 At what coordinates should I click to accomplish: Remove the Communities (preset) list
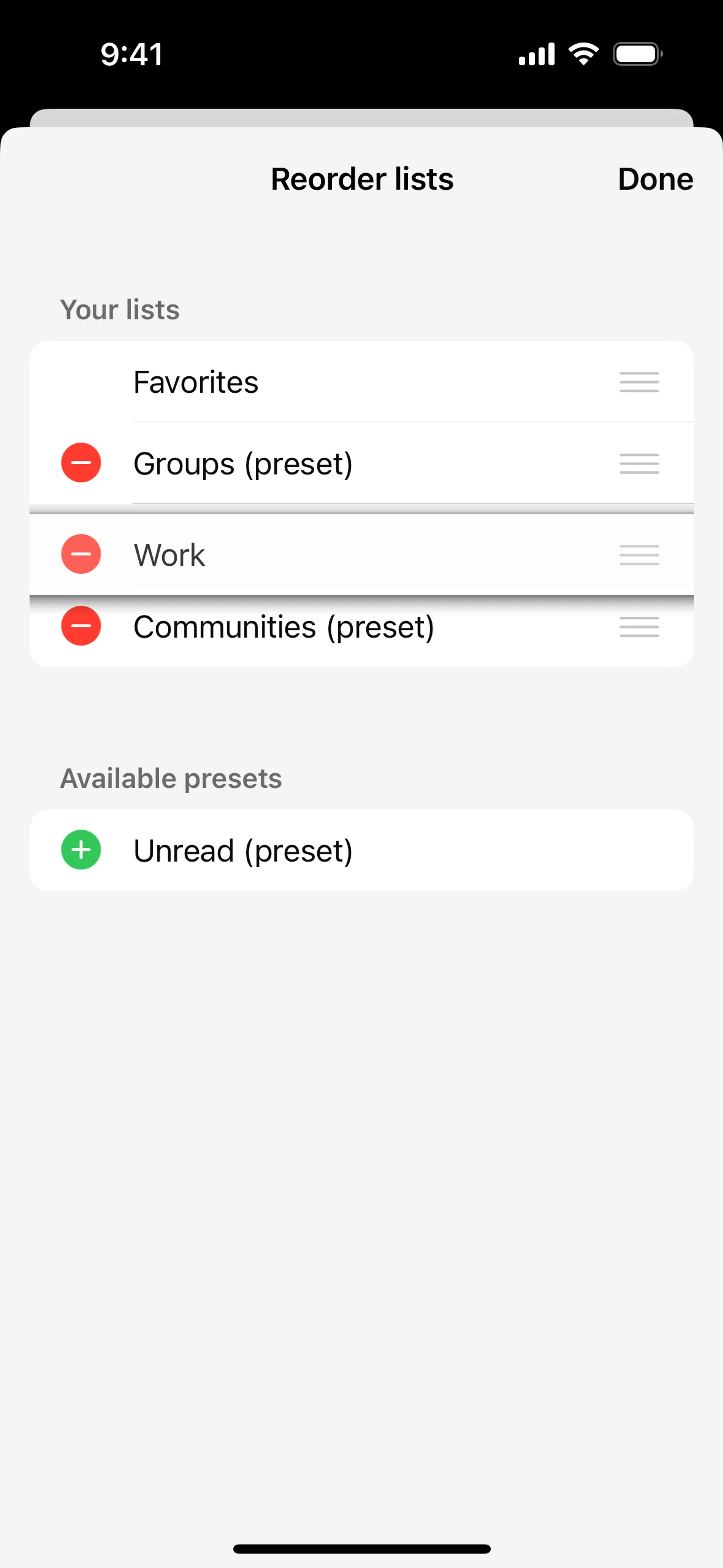81,626
